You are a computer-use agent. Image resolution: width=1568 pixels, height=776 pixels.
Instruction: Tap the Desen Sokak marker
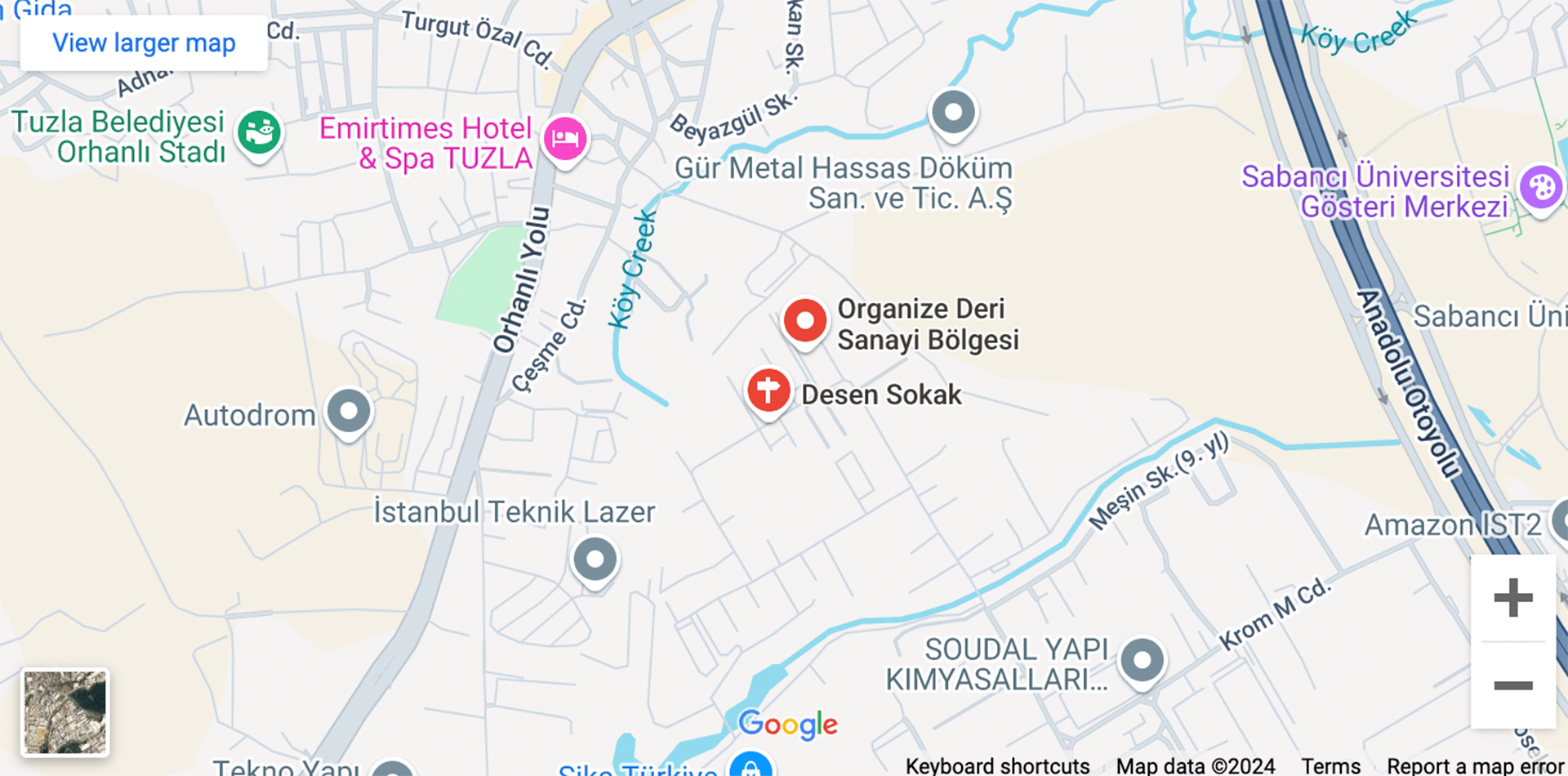768,390
